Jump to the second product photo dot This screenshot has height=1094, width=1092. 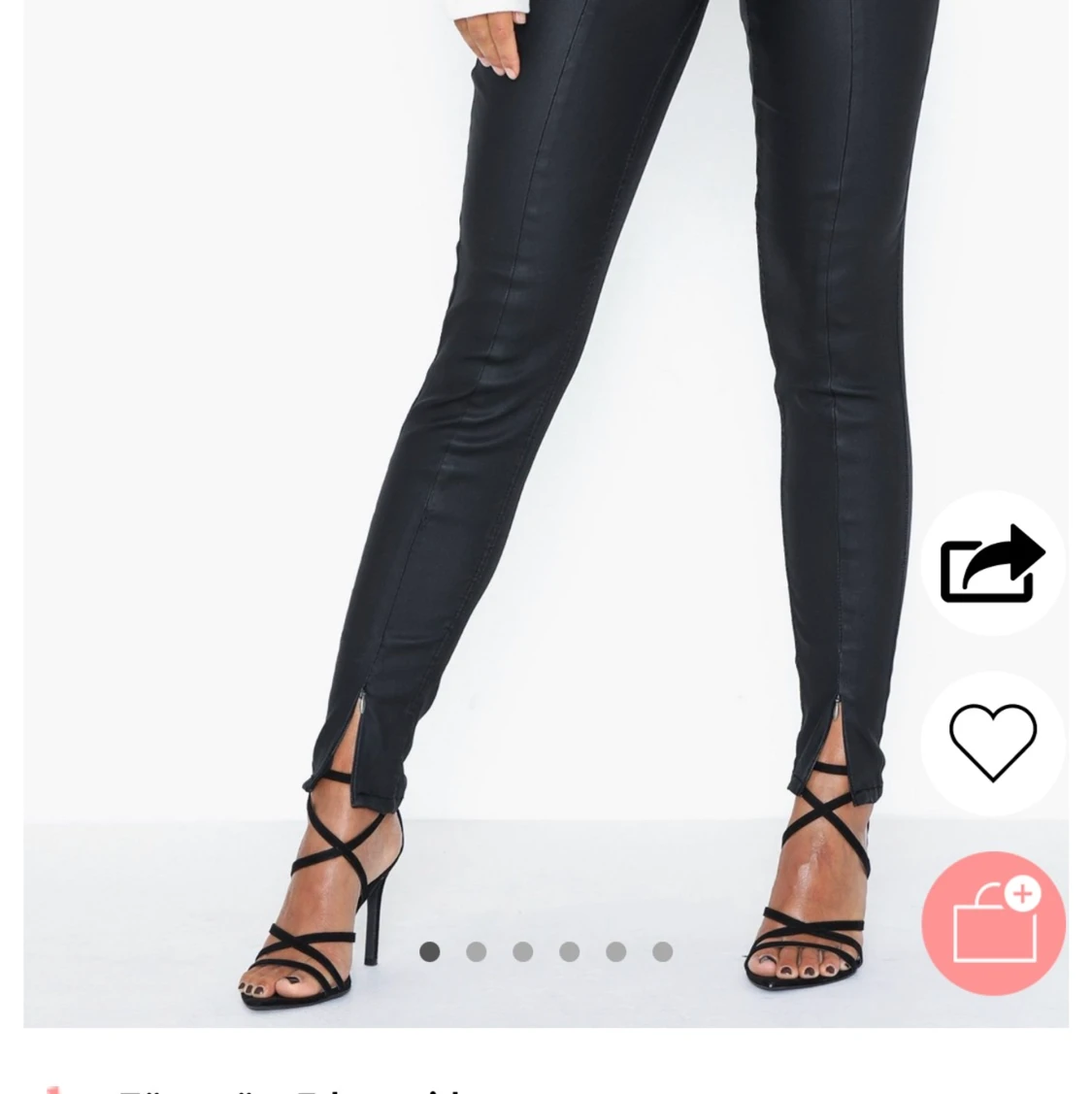click(477, 952)
